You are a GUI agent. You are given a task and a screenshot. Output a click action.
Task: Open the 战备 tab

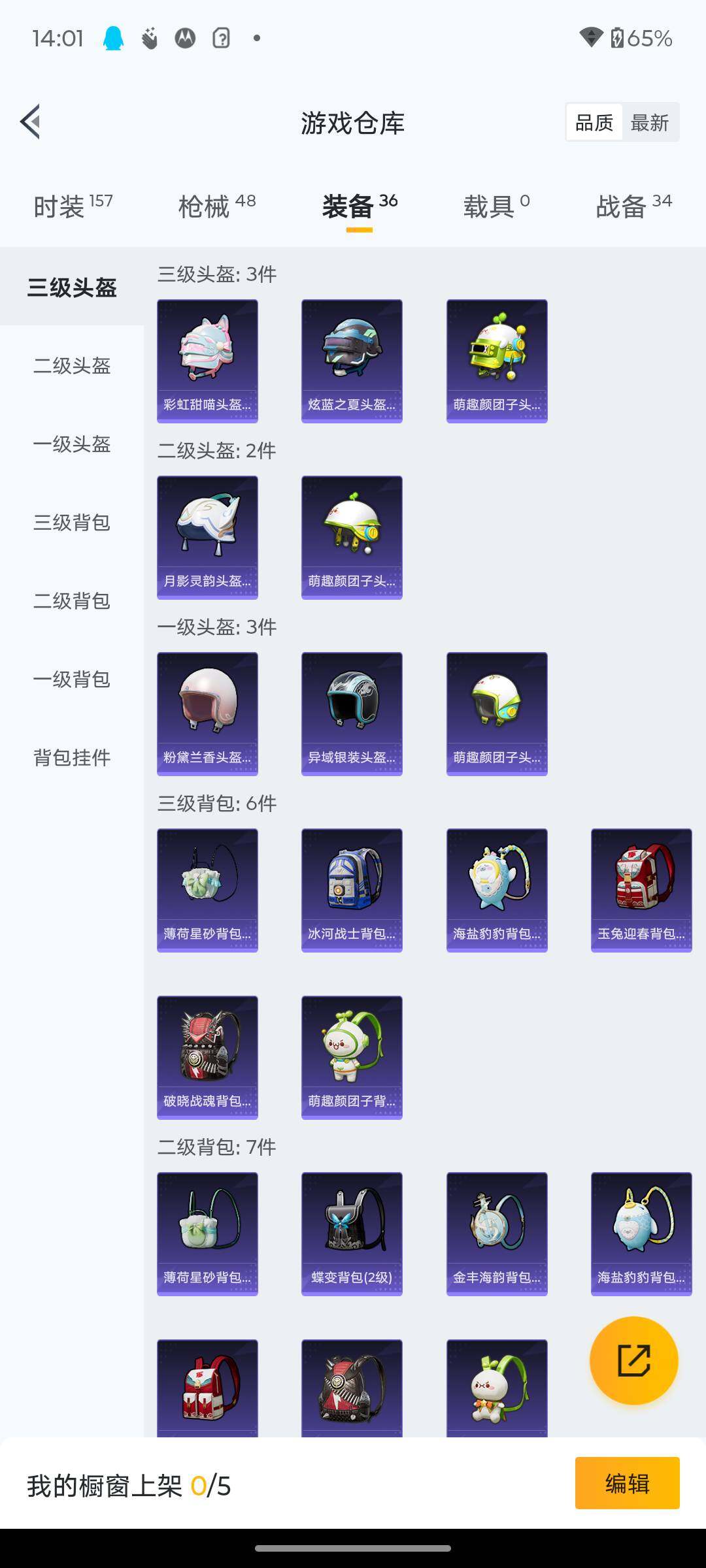click(633, 206)
